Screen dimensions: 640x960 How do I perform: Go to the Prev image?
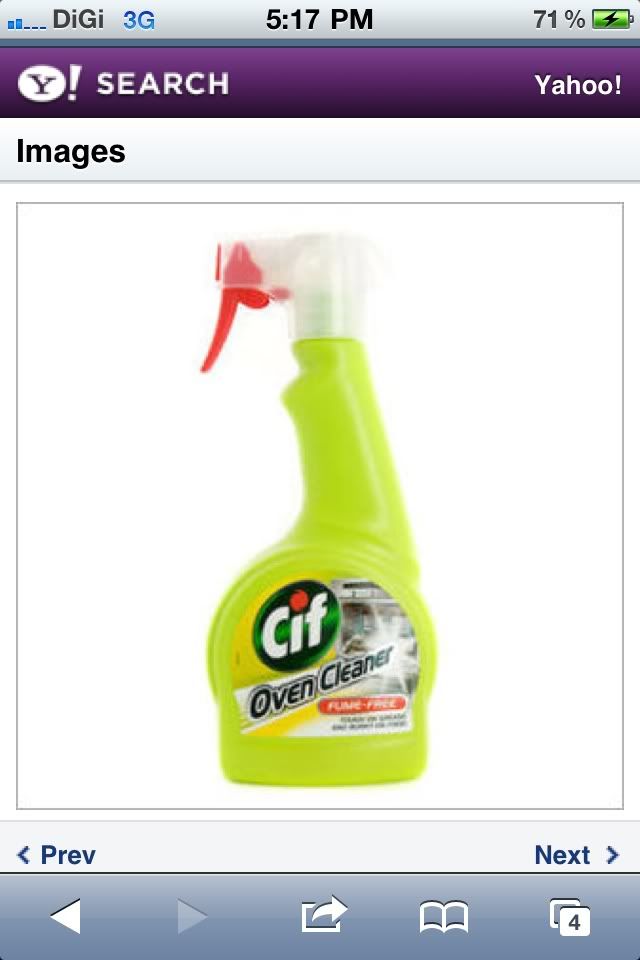coord(57,855)
